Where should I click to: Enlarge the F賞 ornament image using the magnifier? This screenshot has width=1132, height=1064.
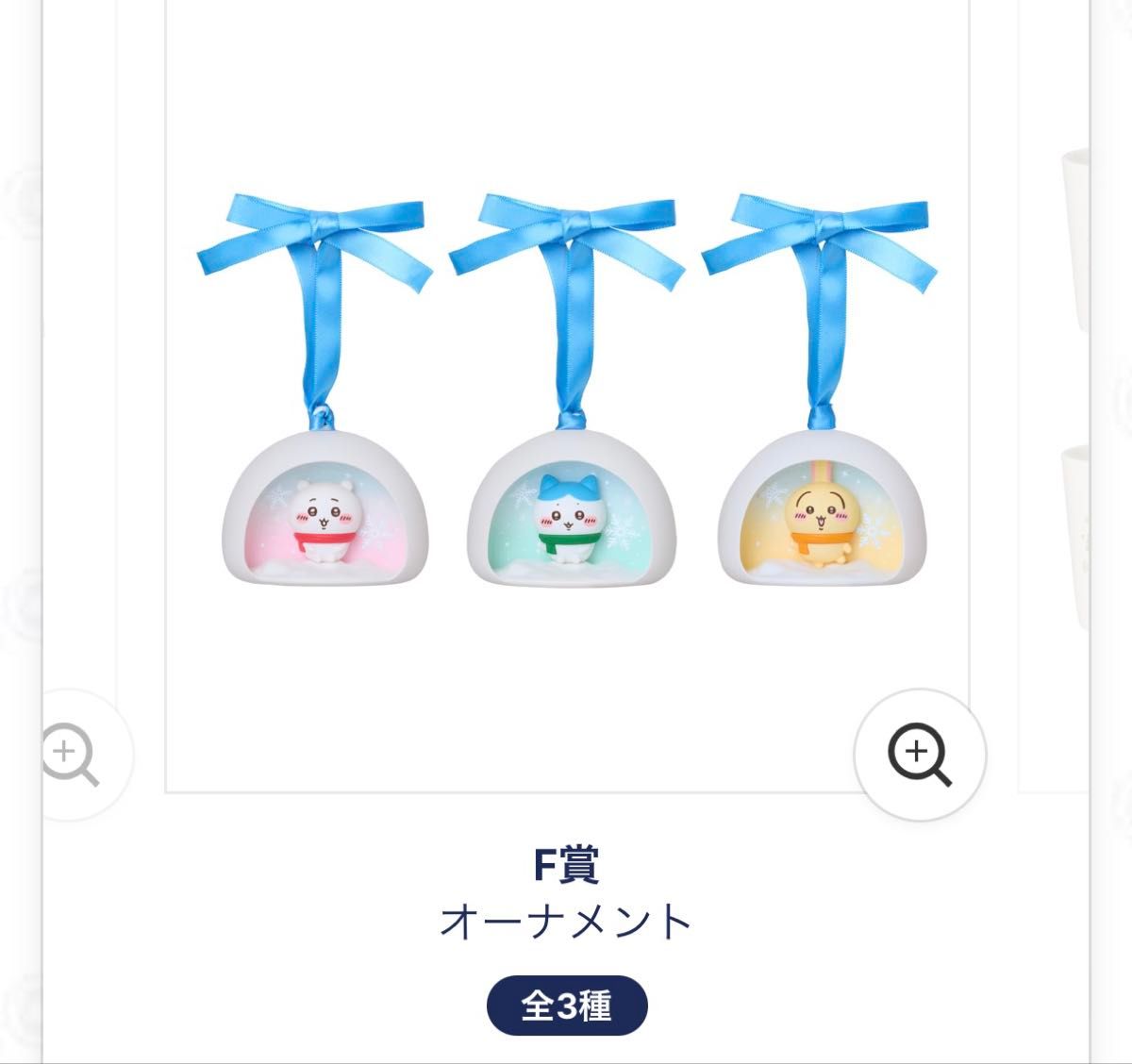click(920, 755)
